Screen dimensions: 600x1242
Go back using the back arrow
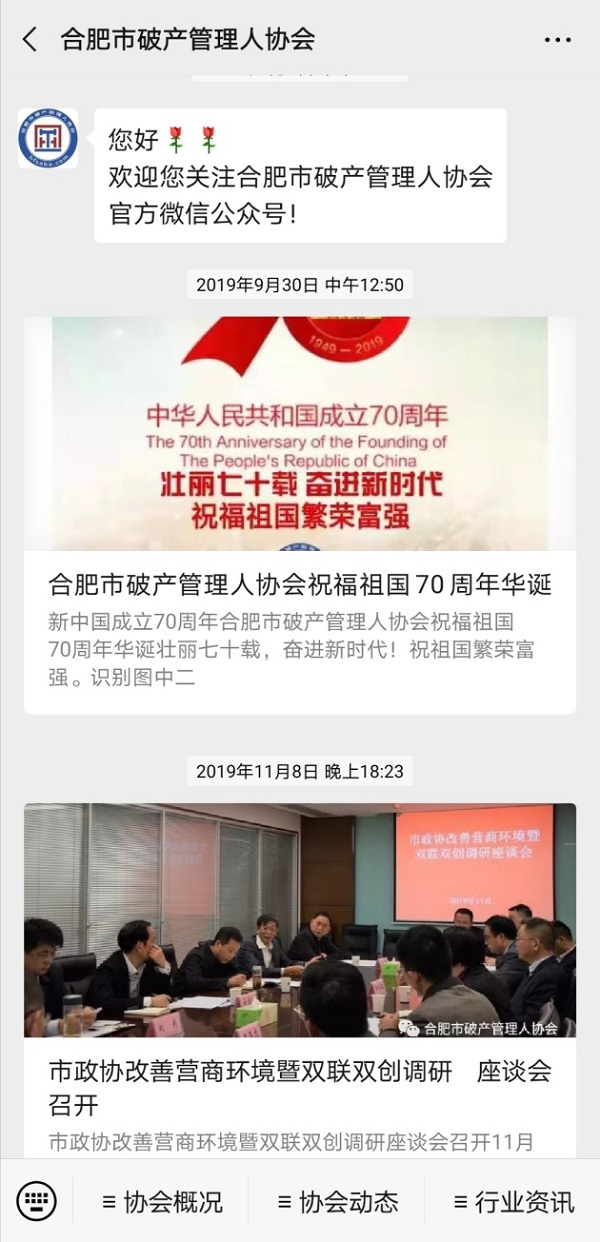(x=30, y=40)
